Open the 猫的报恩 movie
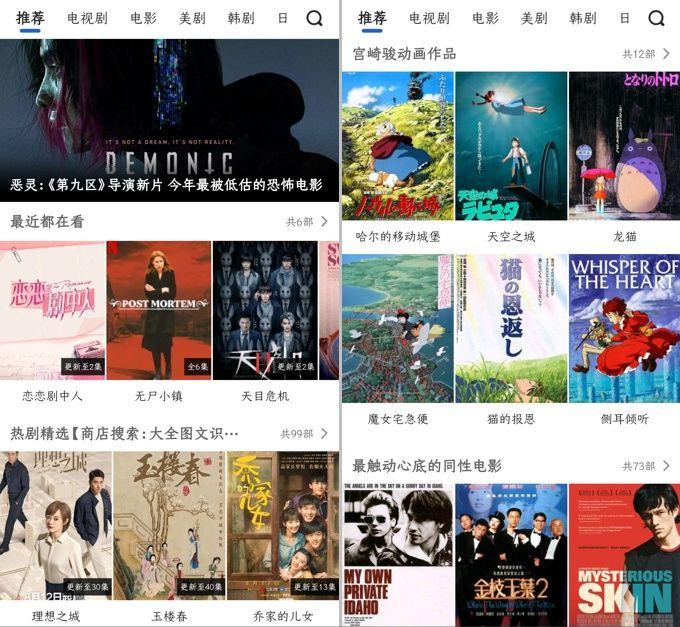Screen dimensions: 680x627 click(511, 328)
